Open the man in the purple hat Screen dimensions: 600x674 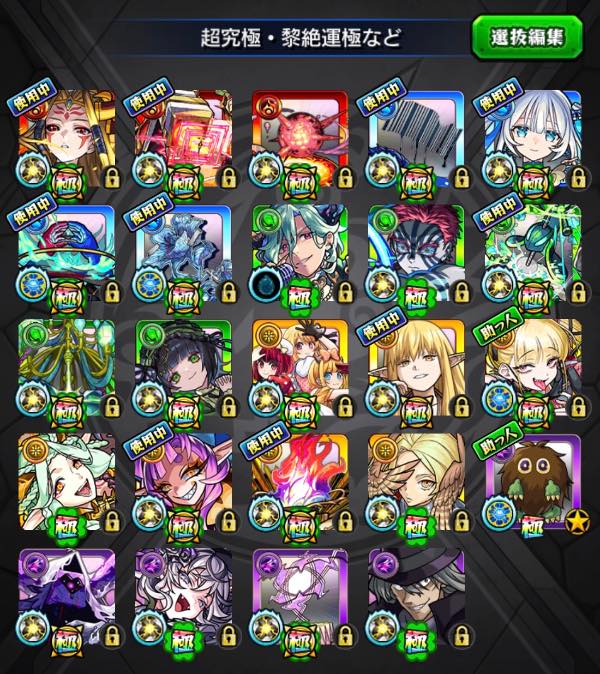click(x=416, y=597)
